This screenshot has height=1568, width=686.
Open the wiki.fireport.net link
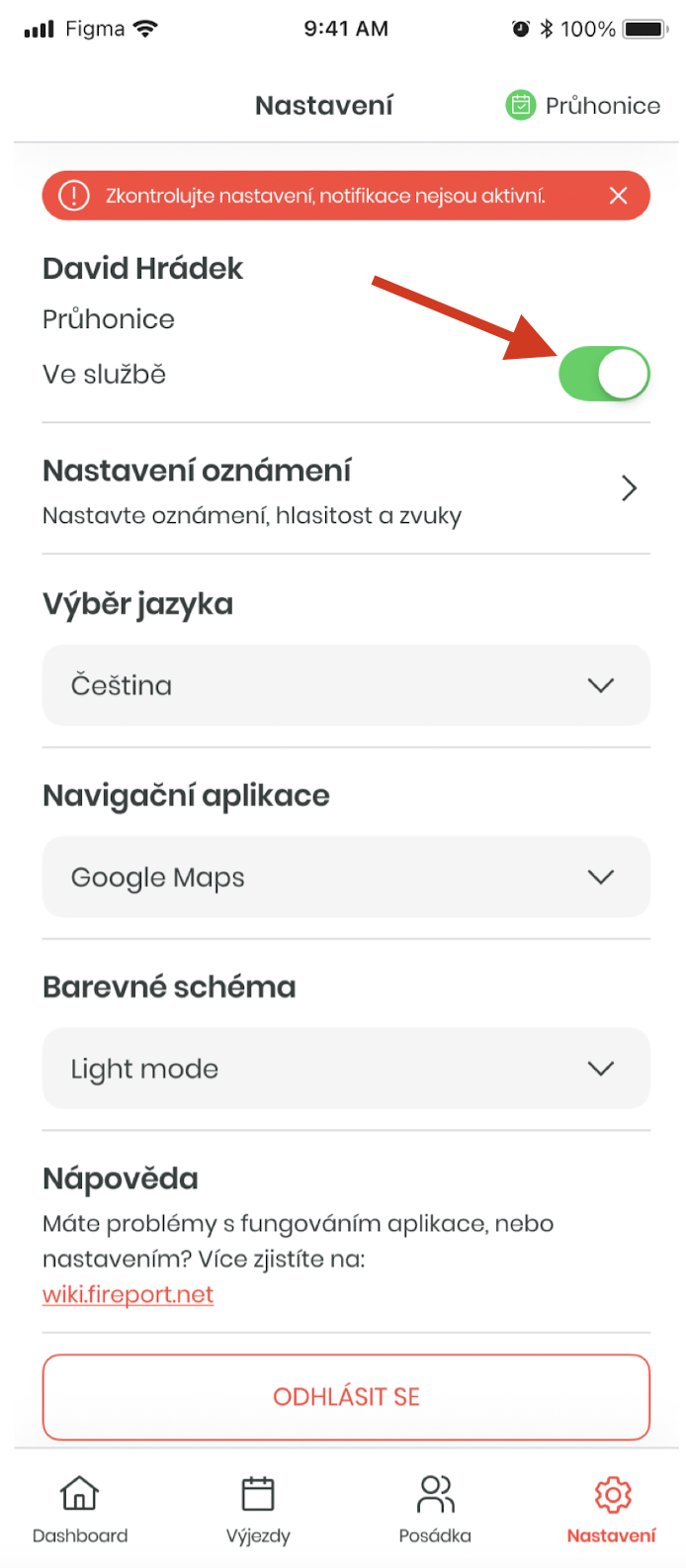click(128, 1294)
